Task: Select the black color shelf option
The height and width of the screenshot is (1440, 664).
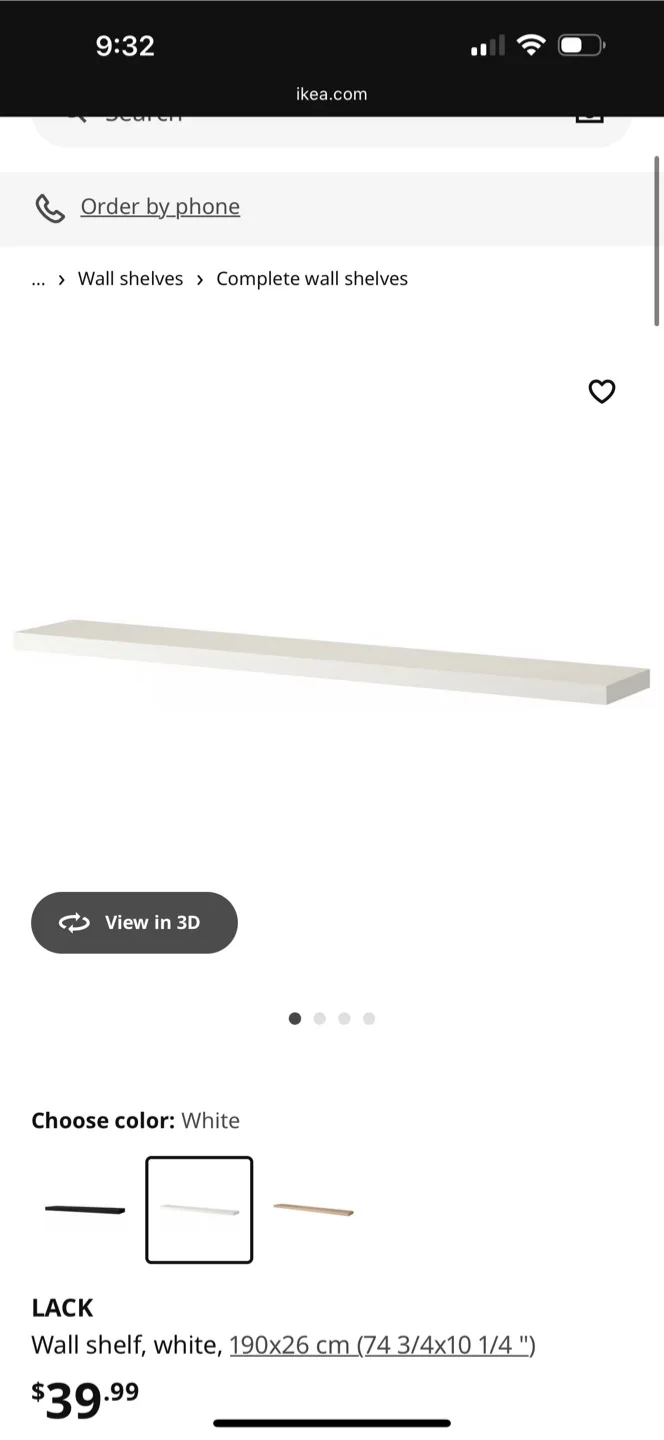Action: [x=85, y=1210]
